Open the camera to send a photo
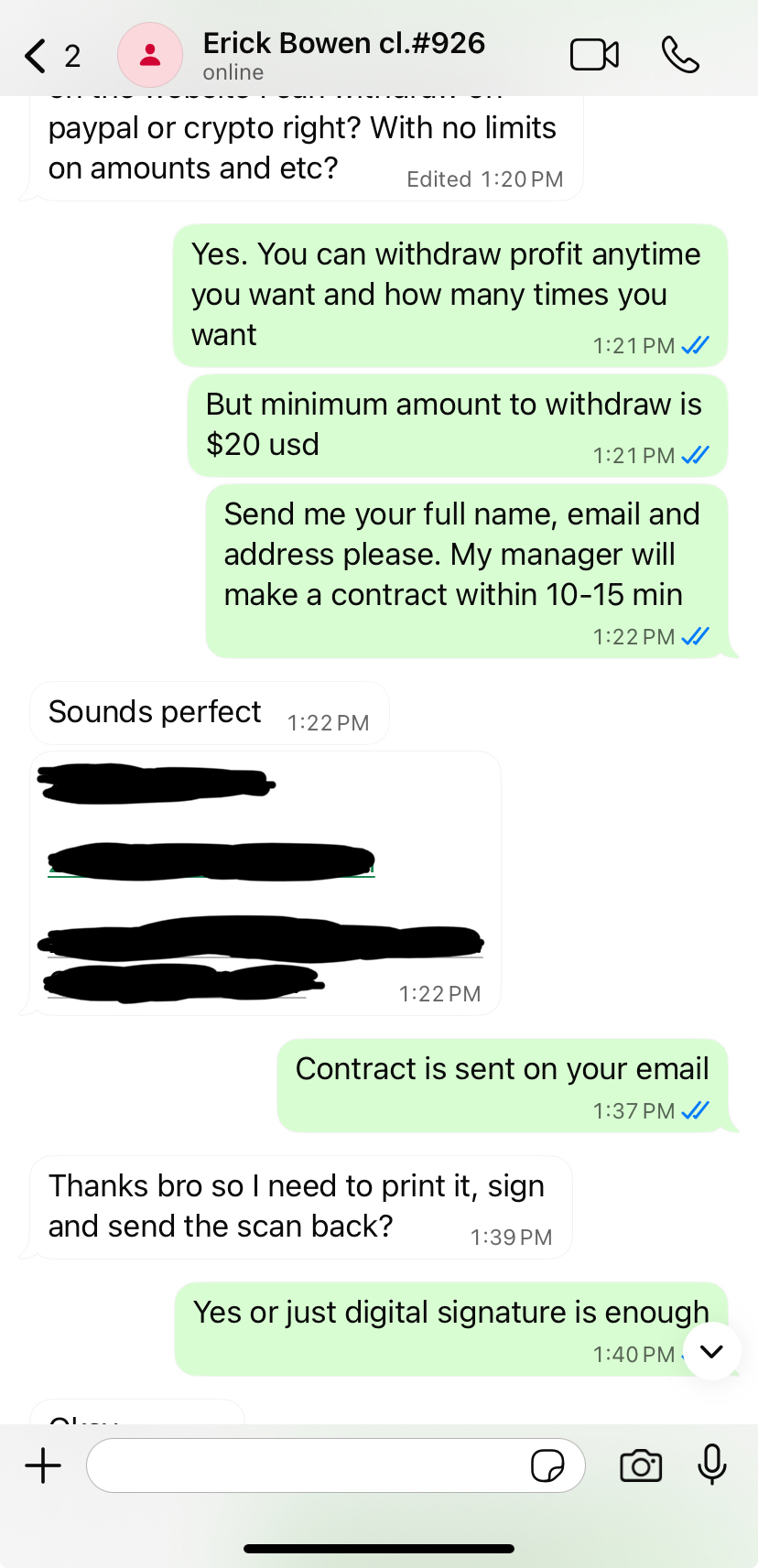Image resolution: width=758 pixels, height=1568 pixels. [641, 1465]
